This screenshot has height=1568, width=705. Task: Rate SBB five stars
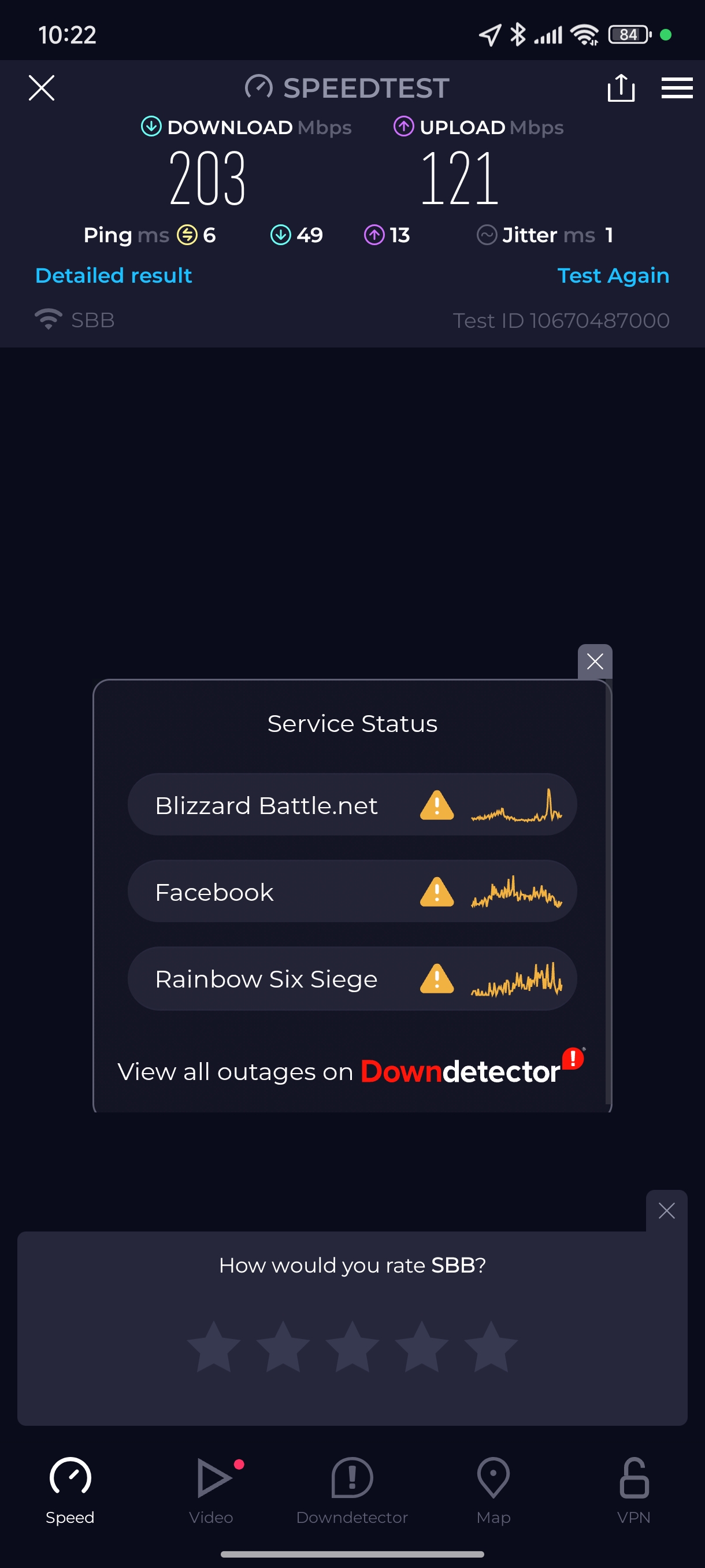(x=490, y=1347)
